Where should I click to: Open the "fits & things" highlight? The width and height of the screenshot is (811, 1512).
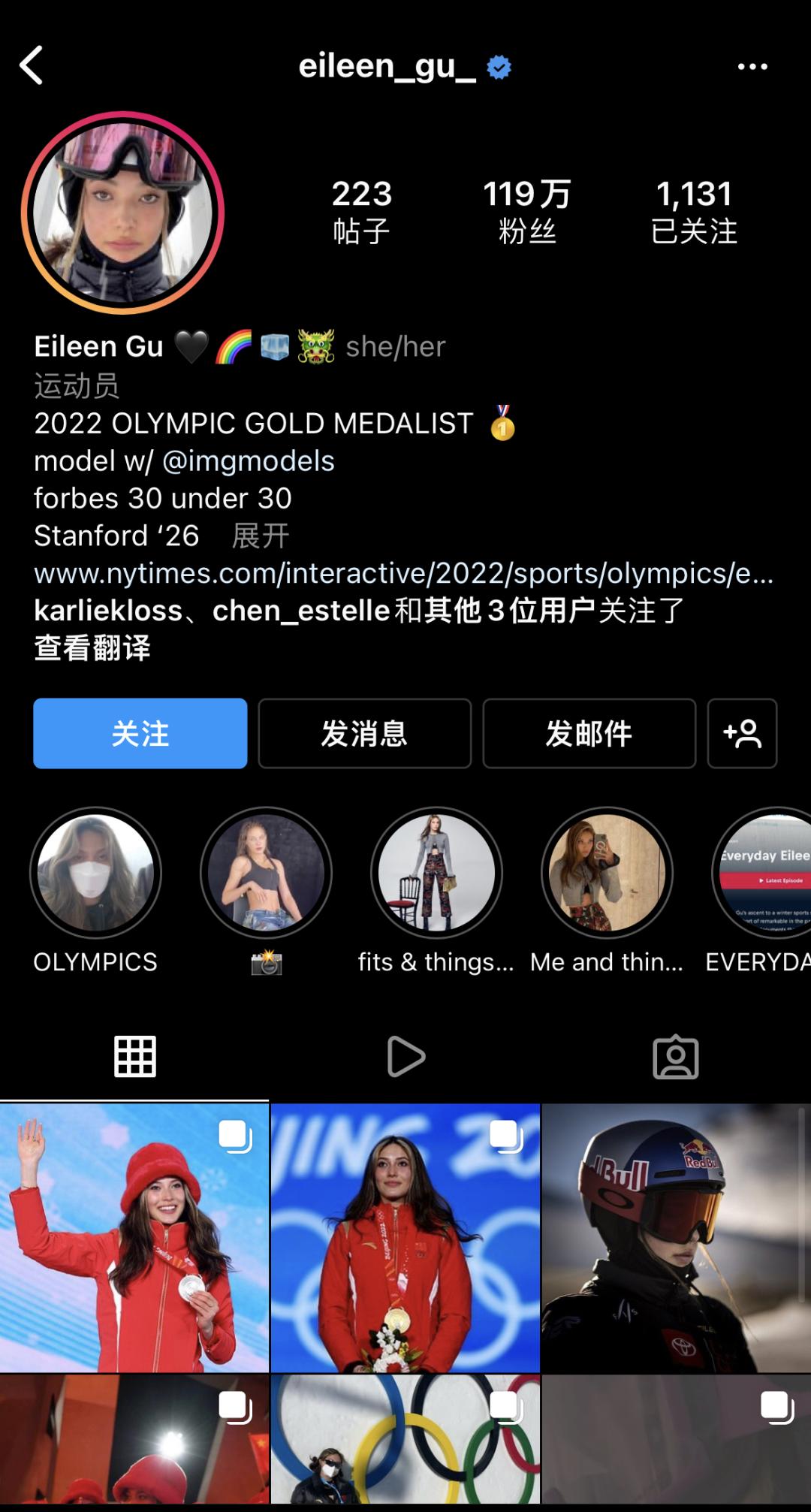pos(436,873)
